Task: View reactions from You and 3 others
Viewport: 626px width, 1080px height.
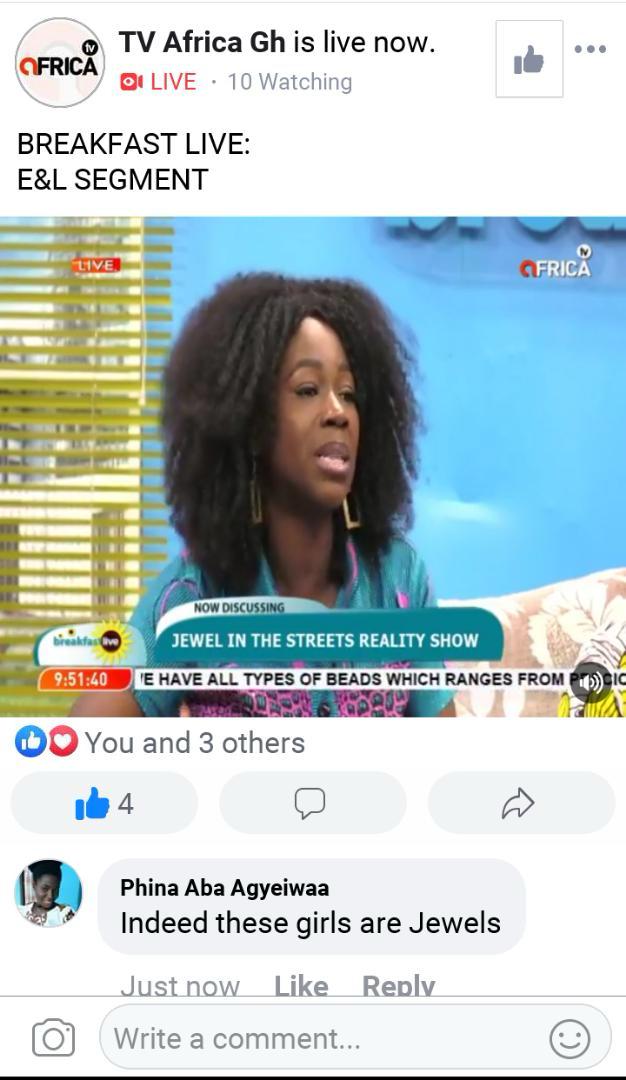Action: 194,743
